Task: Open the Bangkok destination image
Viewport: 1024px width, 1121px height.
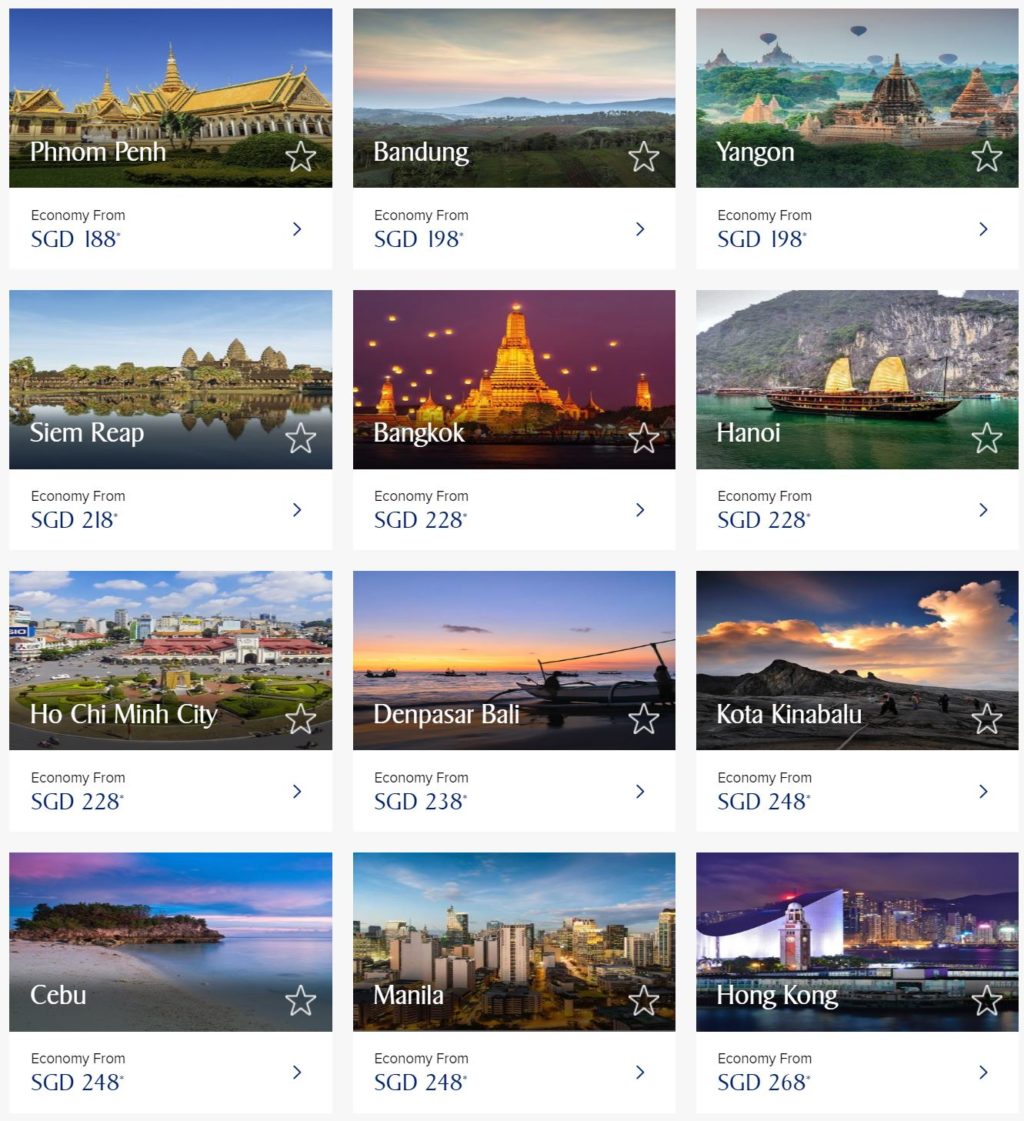Action: pyautogui.click(x=513, y=370)
